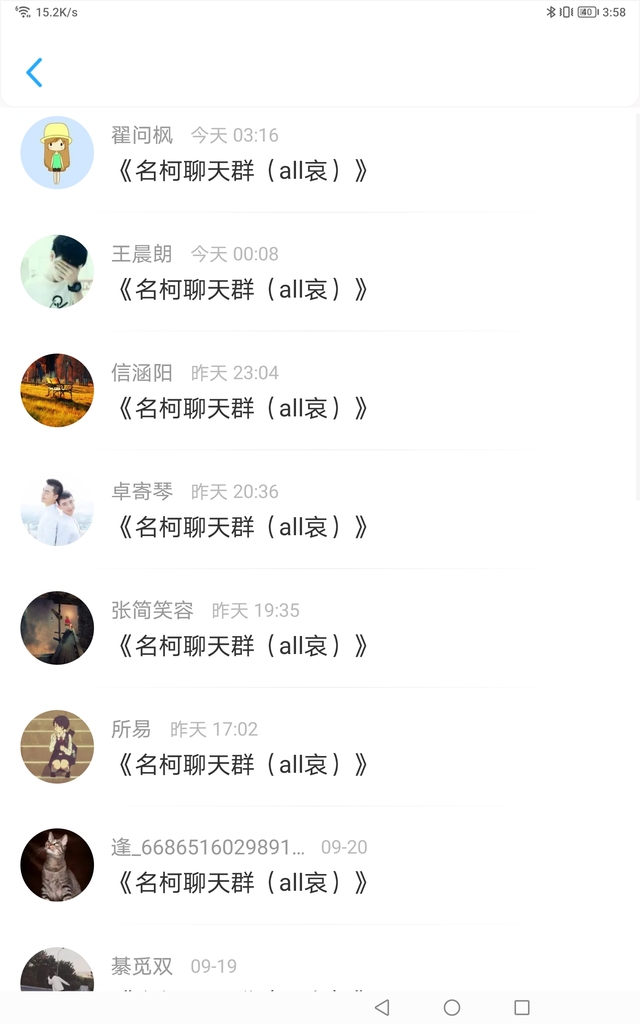Open 王晨朗's post from 今天 00:08
This screenshot has height=1024, width=640.
click(242, 290)
